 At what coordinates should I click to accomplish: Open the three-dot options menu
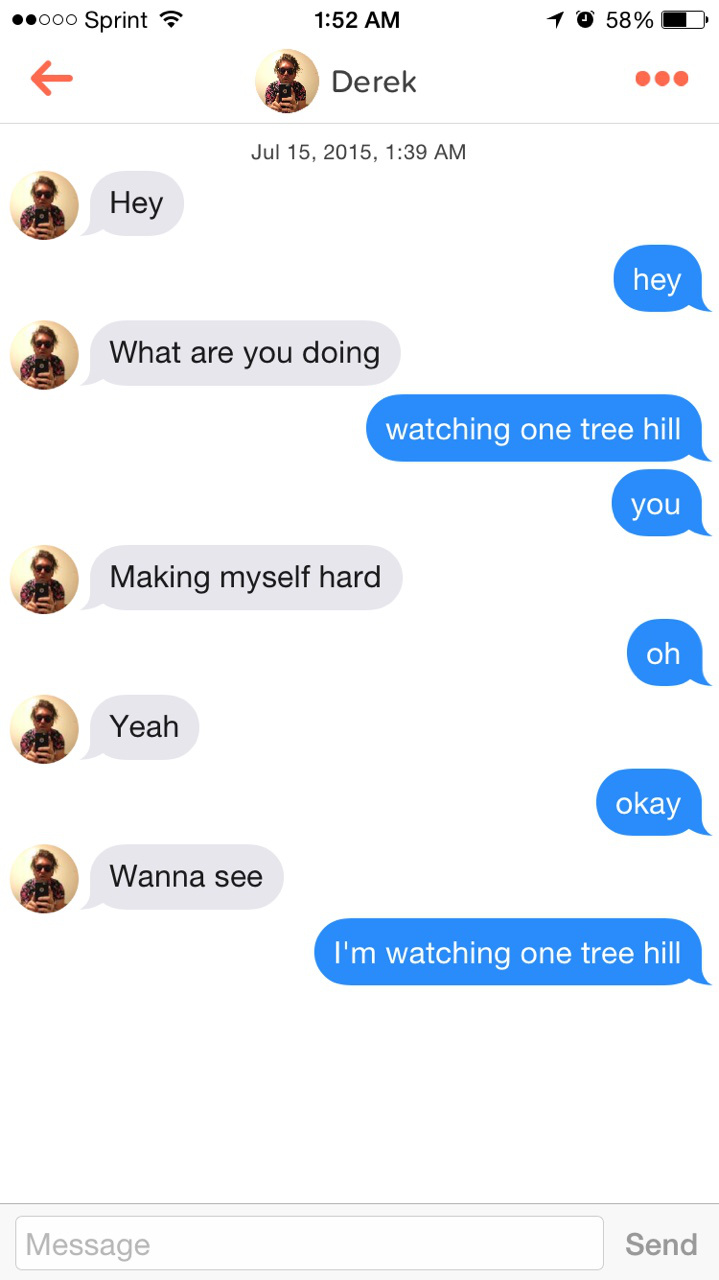[x=662, y=79]
